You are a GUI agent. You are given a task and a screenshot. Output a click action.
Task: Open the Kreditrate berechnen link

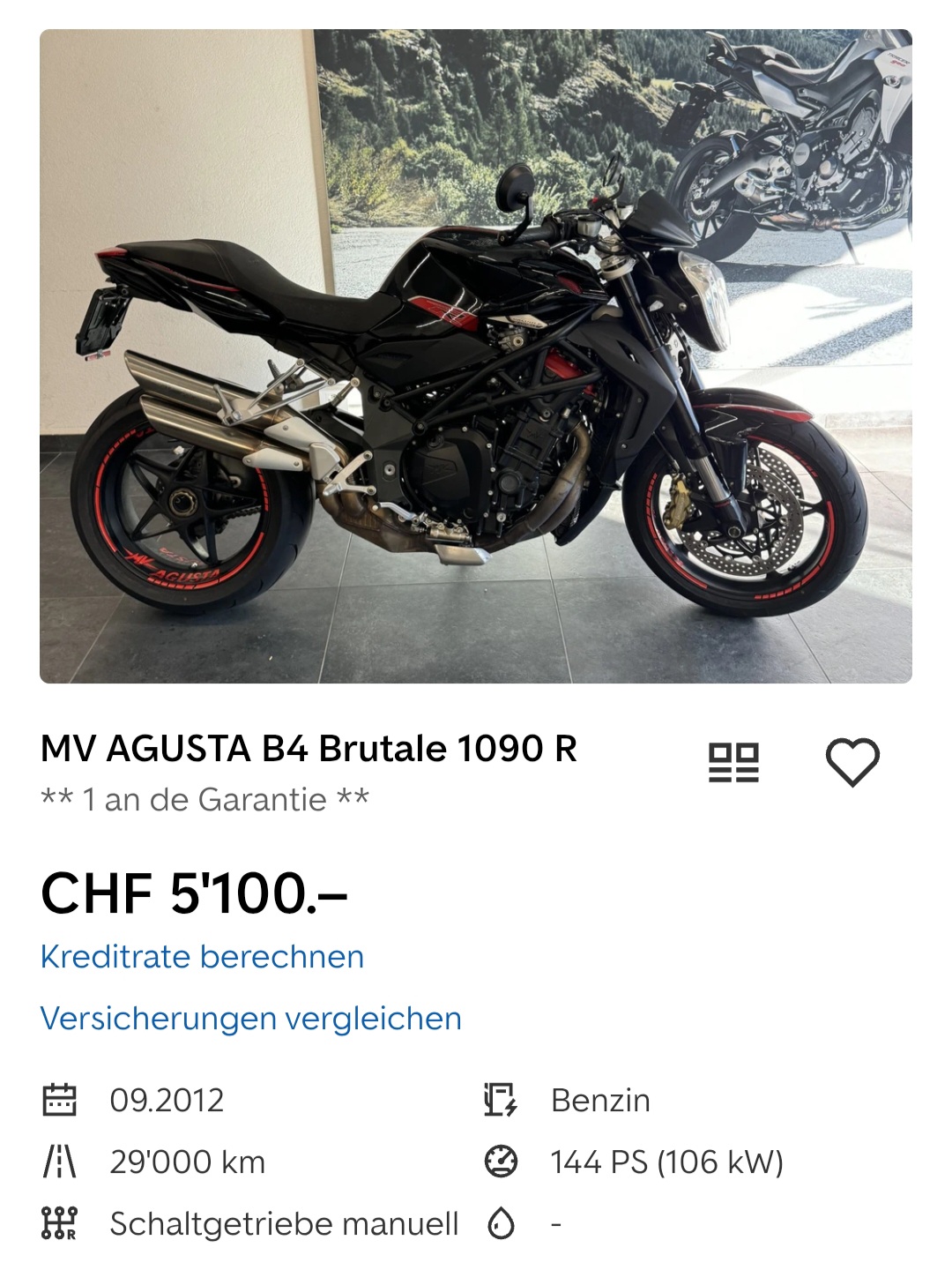point(202,957)
